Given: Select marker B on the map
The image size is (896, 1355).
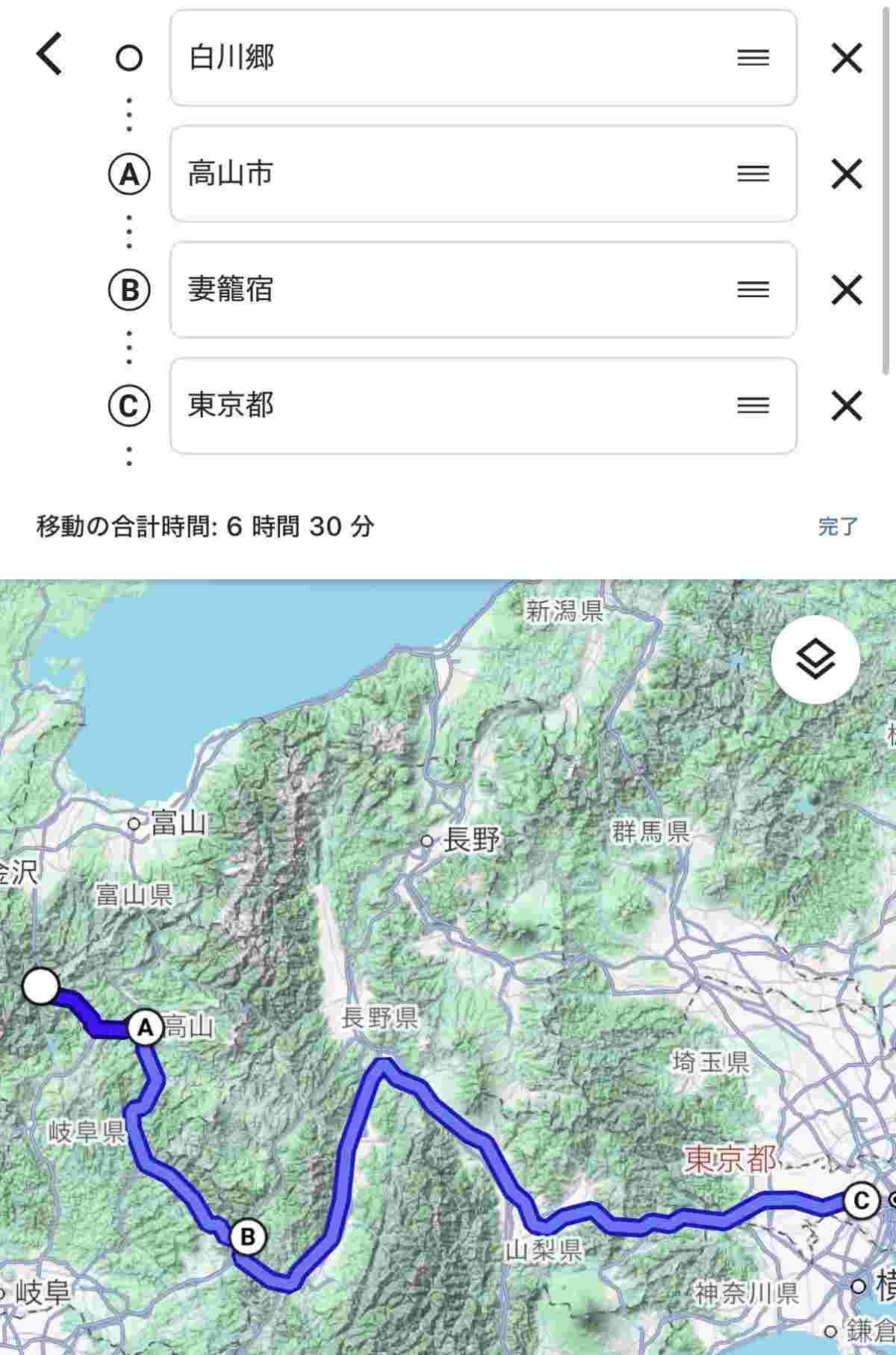Looking at the screenshot, I should (x=247, y=1237).
